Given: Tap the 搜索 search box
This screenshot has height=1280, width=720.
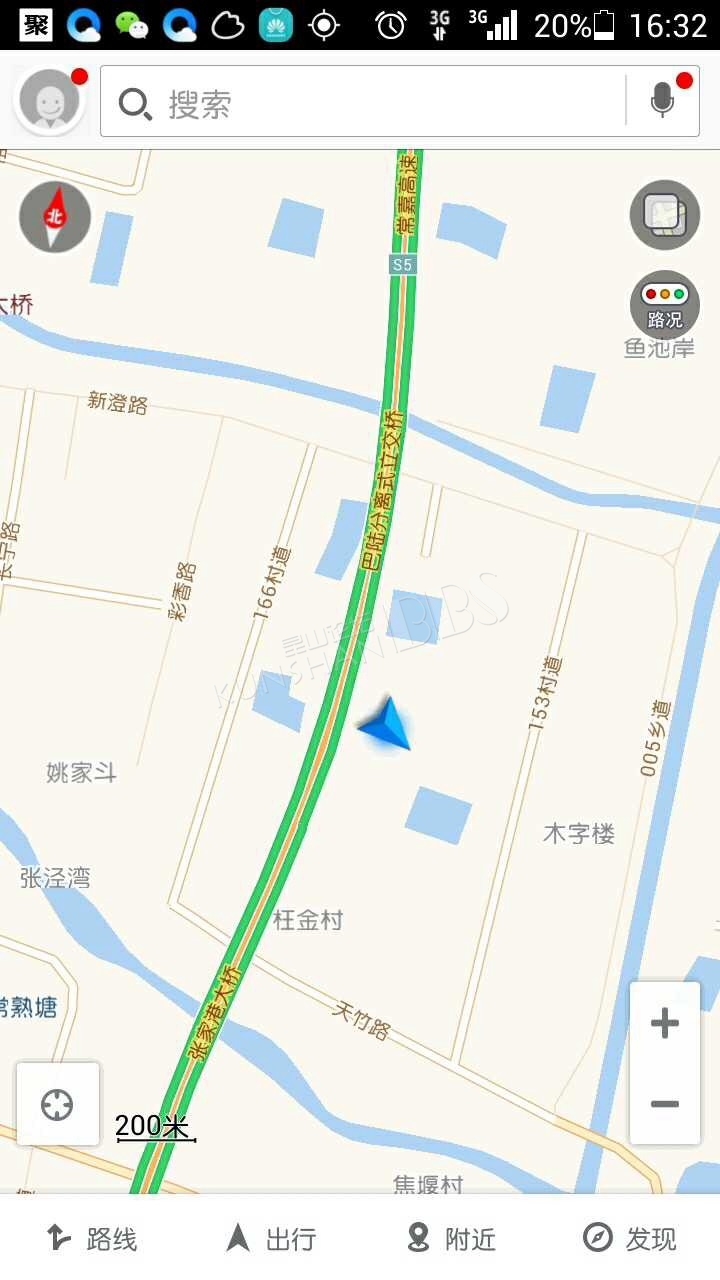Looking at the screenshot, I should (363, 102).
